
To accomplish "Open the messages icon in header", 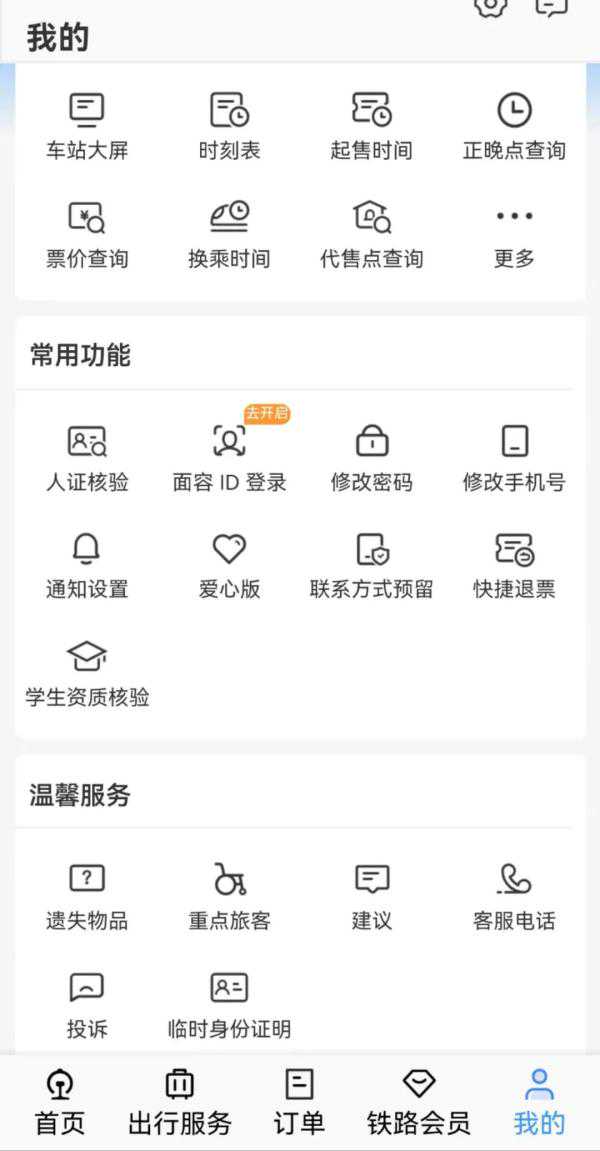I will coord(551,6).
